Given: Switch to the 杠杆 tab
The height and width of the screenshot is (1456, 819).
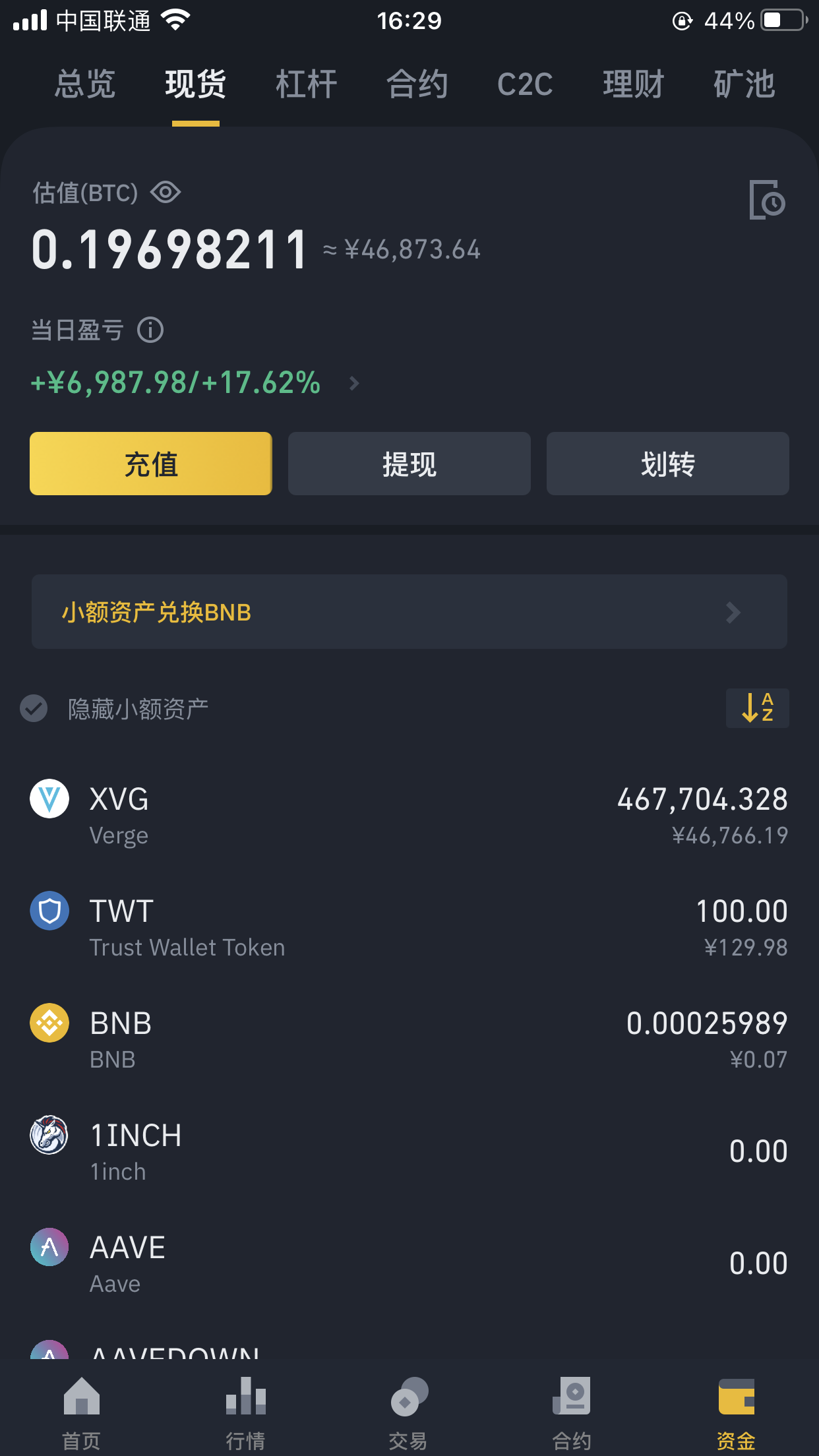Looking at the screenshot, I should coord(305,84).
